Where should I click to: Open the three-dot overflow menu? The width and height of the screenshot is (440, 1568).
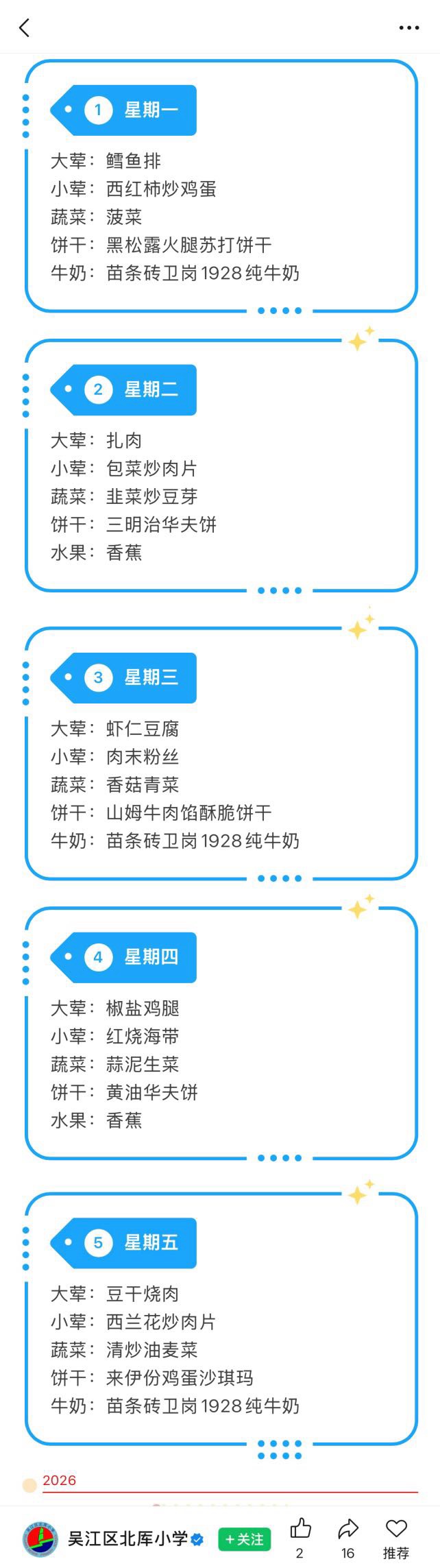click(408, 28)
